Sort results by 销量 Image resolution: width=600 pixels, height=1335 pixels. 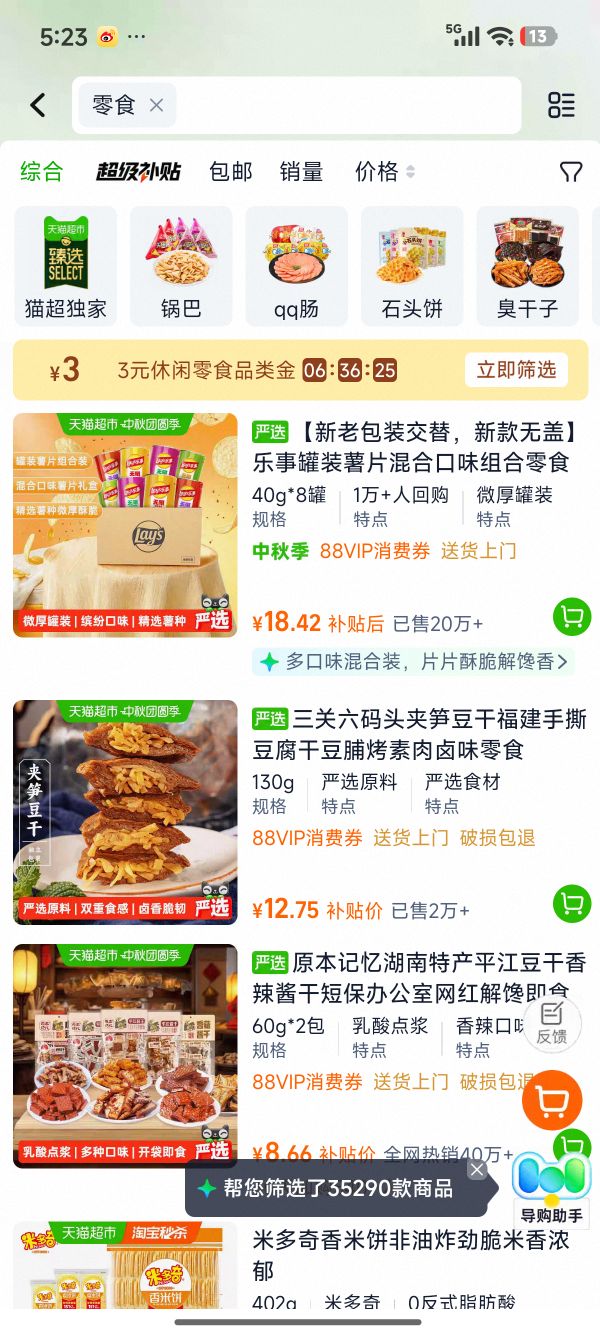pos(301,172)
